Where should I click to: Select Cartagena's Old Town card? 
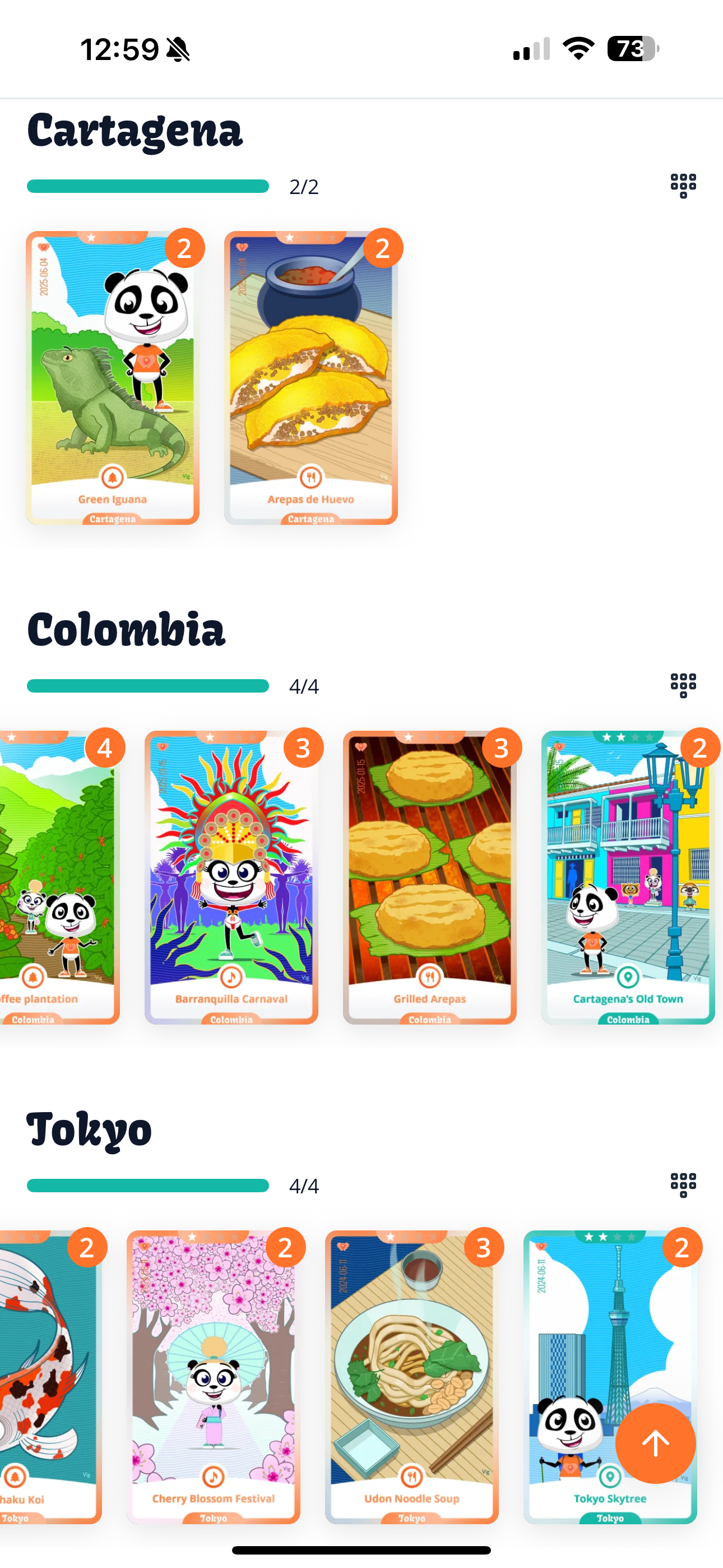pos(628,877)
